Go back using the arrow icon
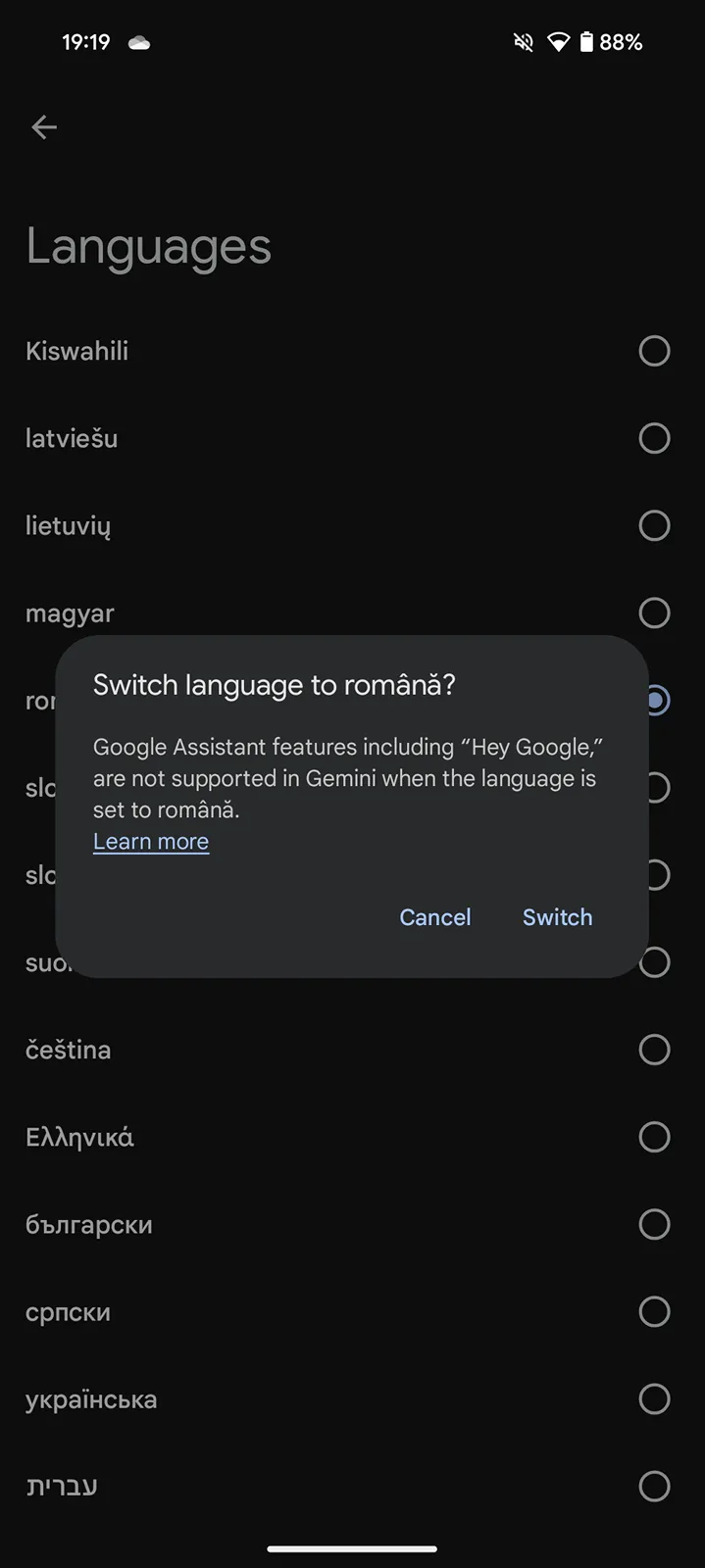Screen dimensions: 705x1568 [44, 127]
